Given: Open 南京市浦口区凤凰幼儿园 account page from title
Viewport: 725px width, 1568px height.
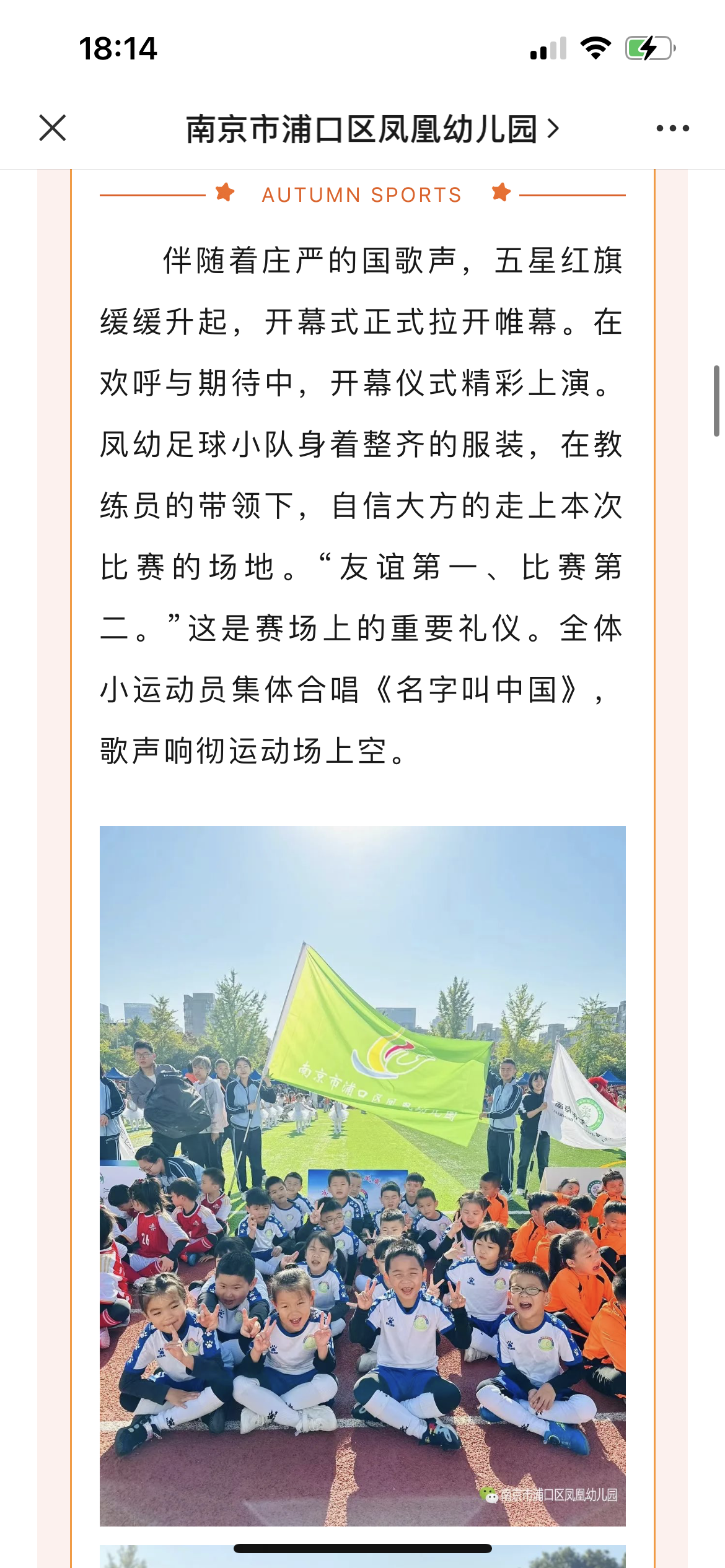Looking at the screenshot, I should (372, 129).
